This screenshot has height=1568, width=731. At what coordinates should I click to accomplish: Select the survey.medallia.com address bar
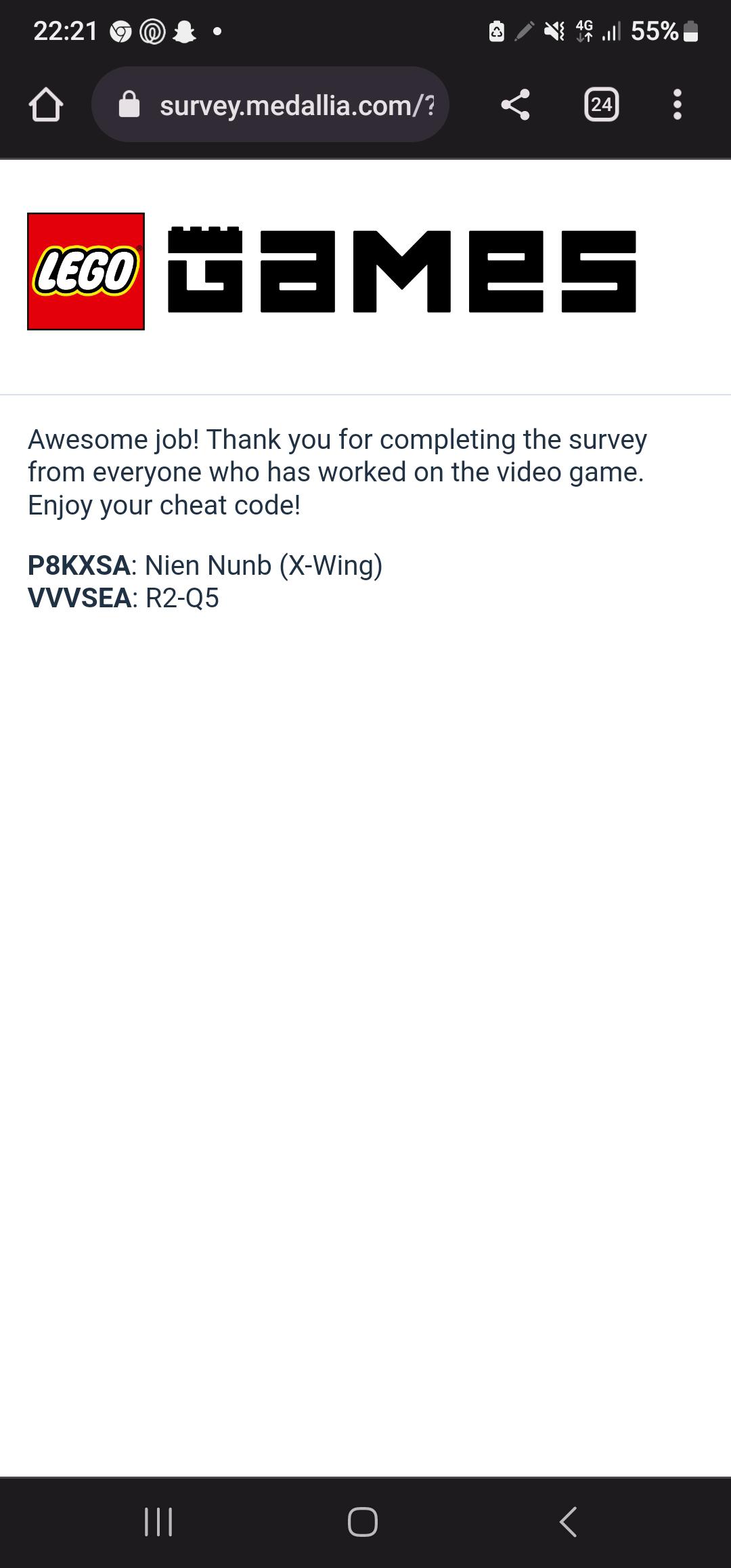[298, 104]
